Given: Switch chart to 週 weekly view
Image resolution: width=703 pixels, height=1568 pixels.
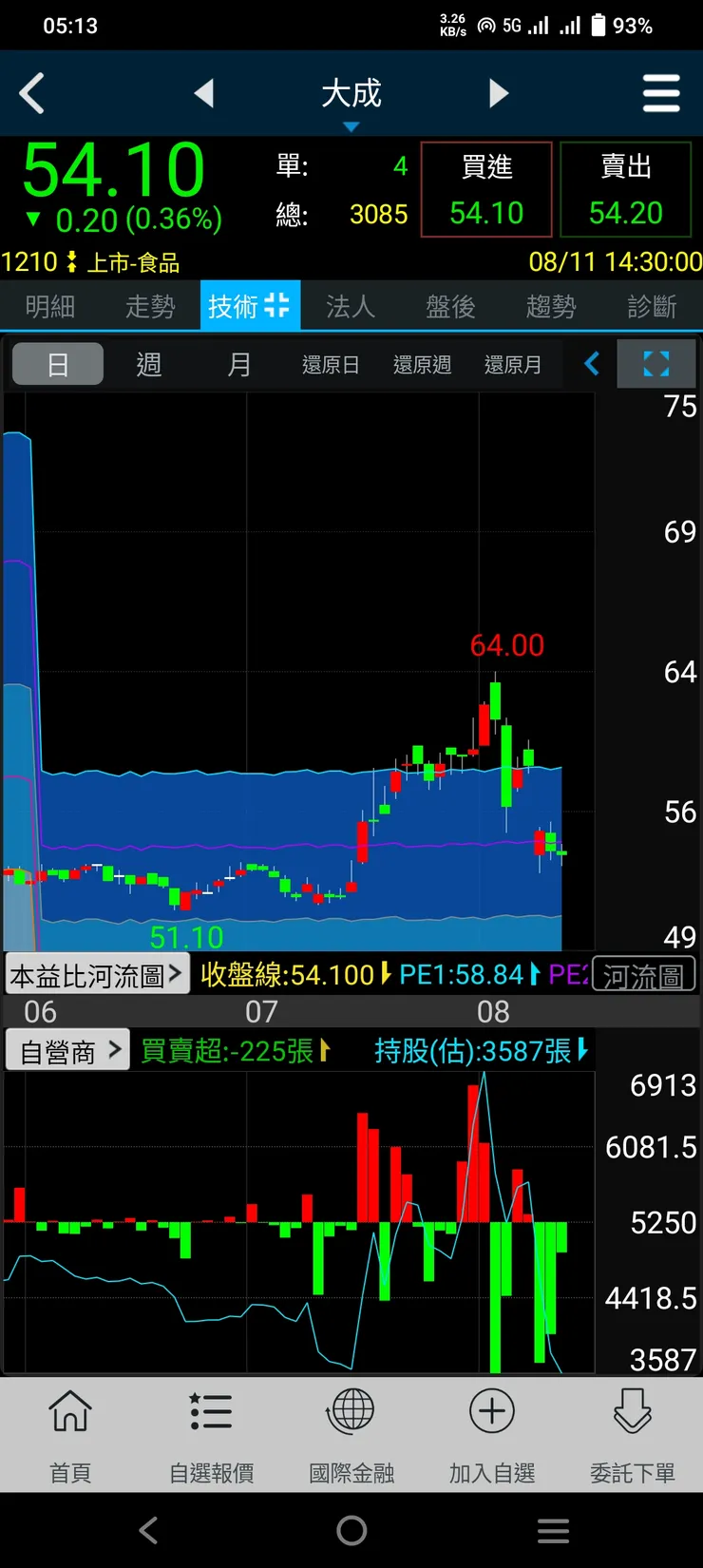Looking at the screenshot, I should coord(148,364).
